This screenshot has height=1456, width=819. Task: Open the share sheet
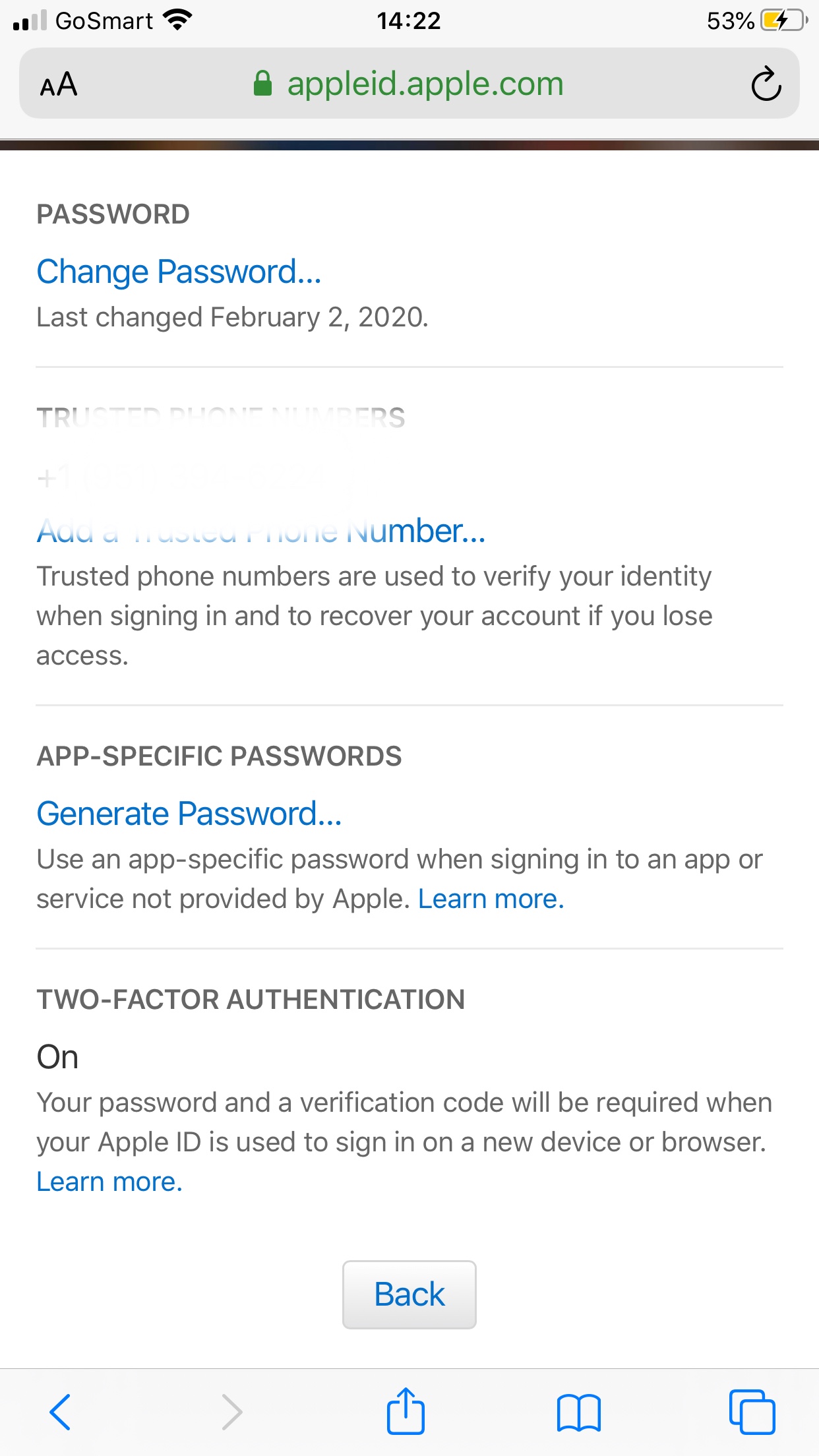point(406,1410)
